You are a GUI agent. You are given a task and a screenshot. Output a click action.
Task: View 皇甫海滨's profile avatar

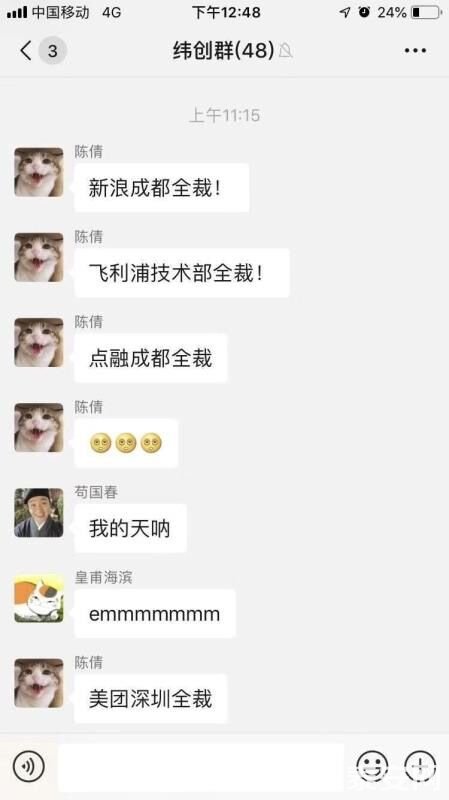pos(39,598)
